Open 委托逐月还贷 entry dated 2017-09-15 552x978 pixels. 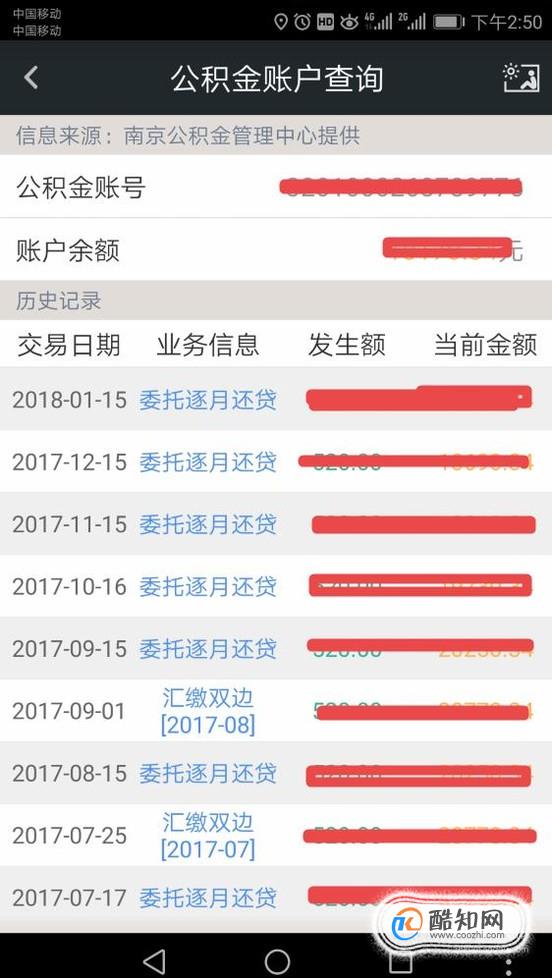tap(208, 649)
